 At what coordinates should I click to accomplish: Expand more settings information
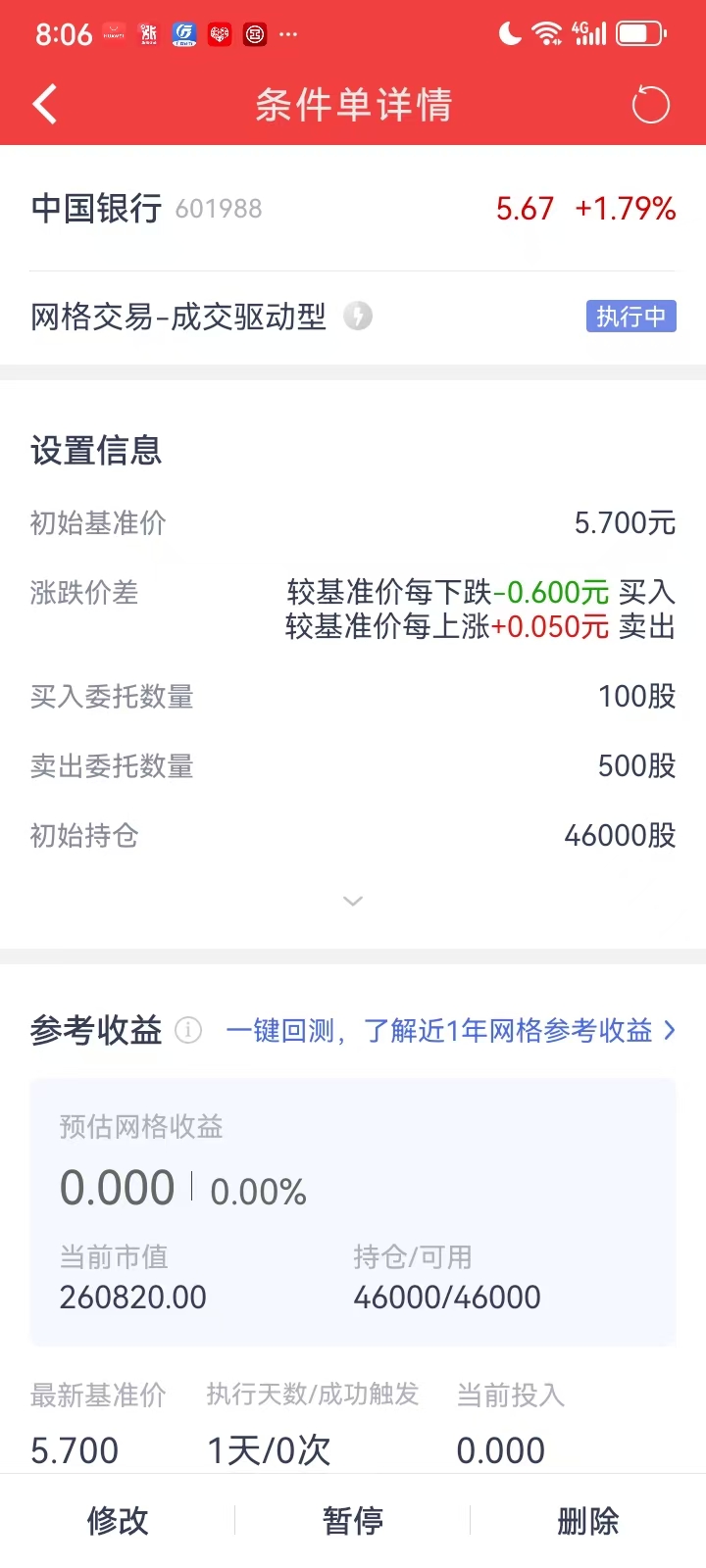point(353,901)
